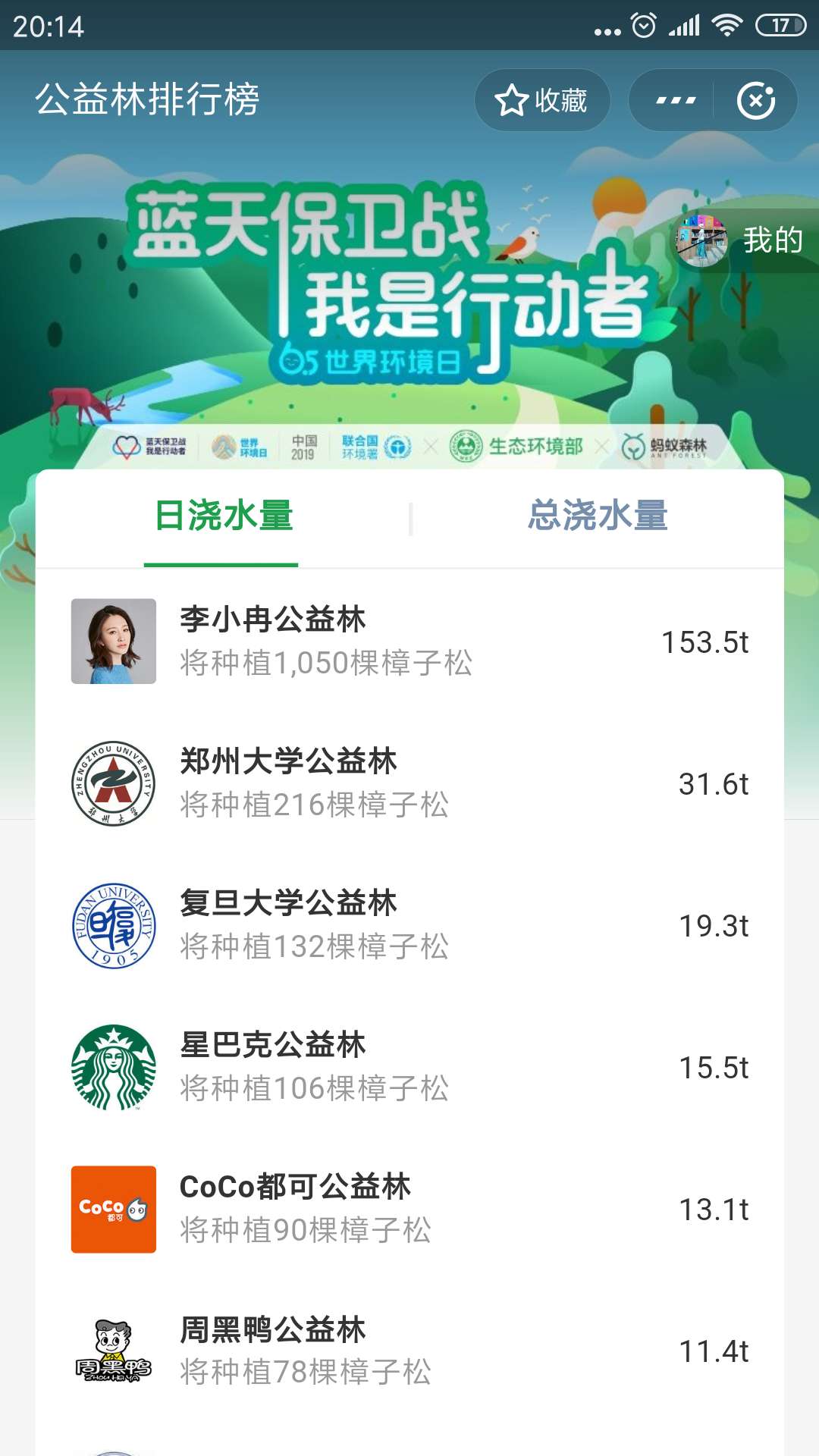
Task: Open the 收藏 star favorite button
Action: (x=541, y=99)
